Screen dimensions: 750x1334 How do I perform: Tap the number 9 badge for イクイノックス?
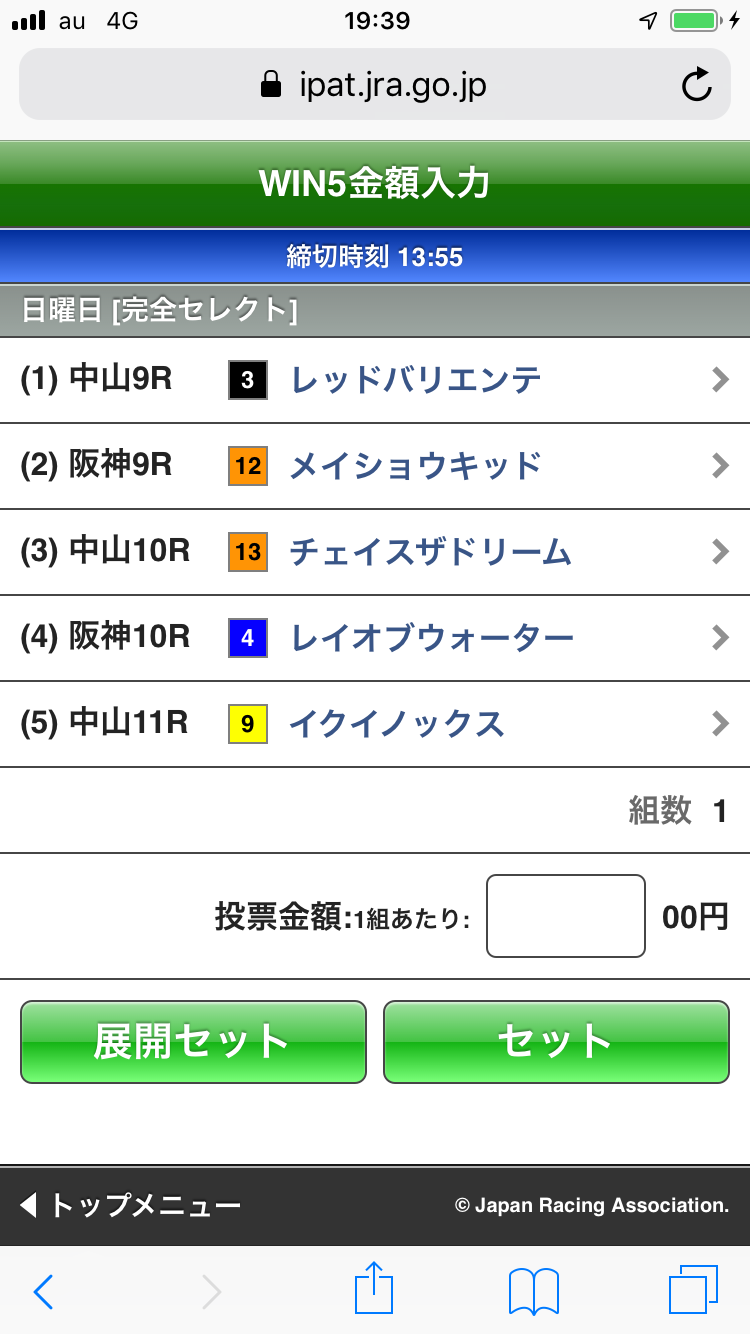pos(246,725)
